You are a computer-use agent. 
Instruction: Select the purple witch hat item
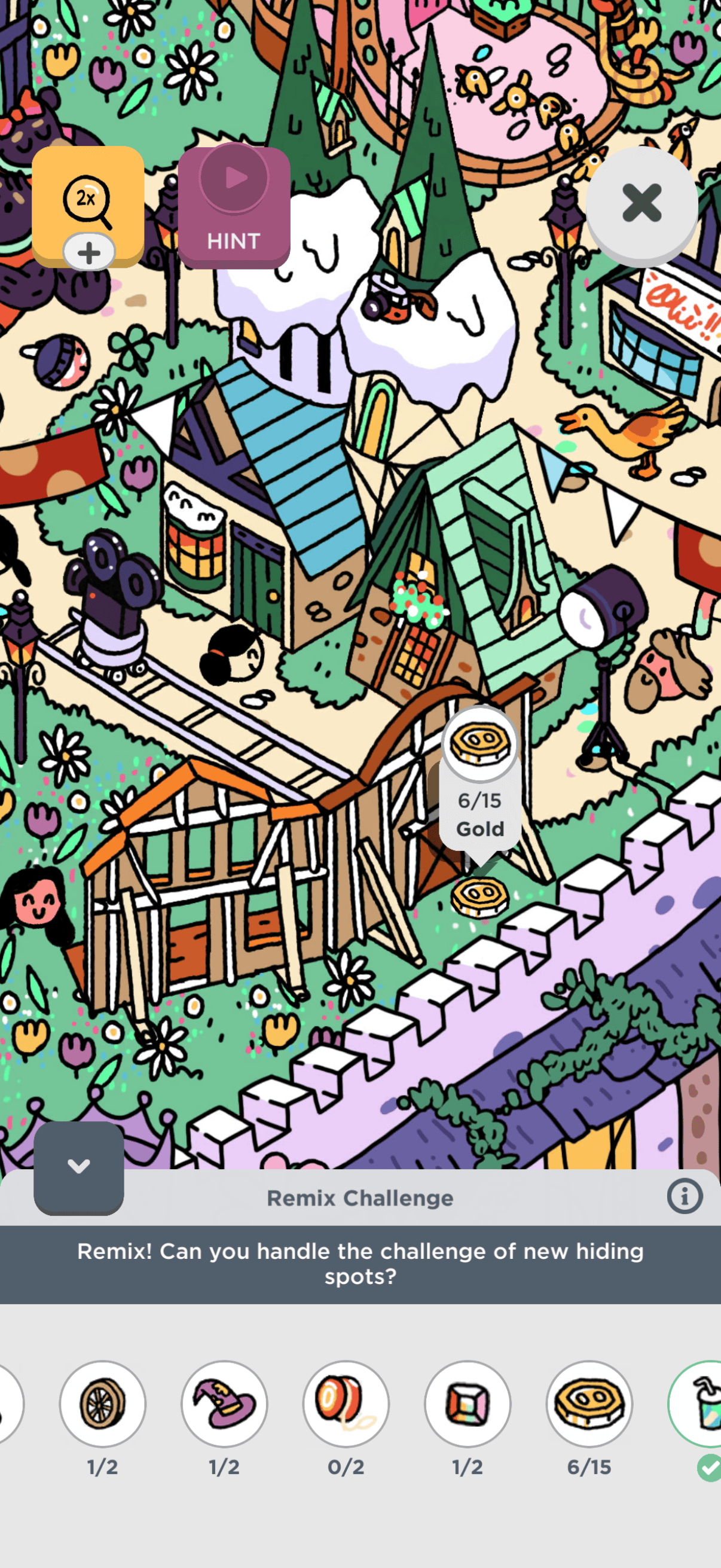[x=224, y=1403]
